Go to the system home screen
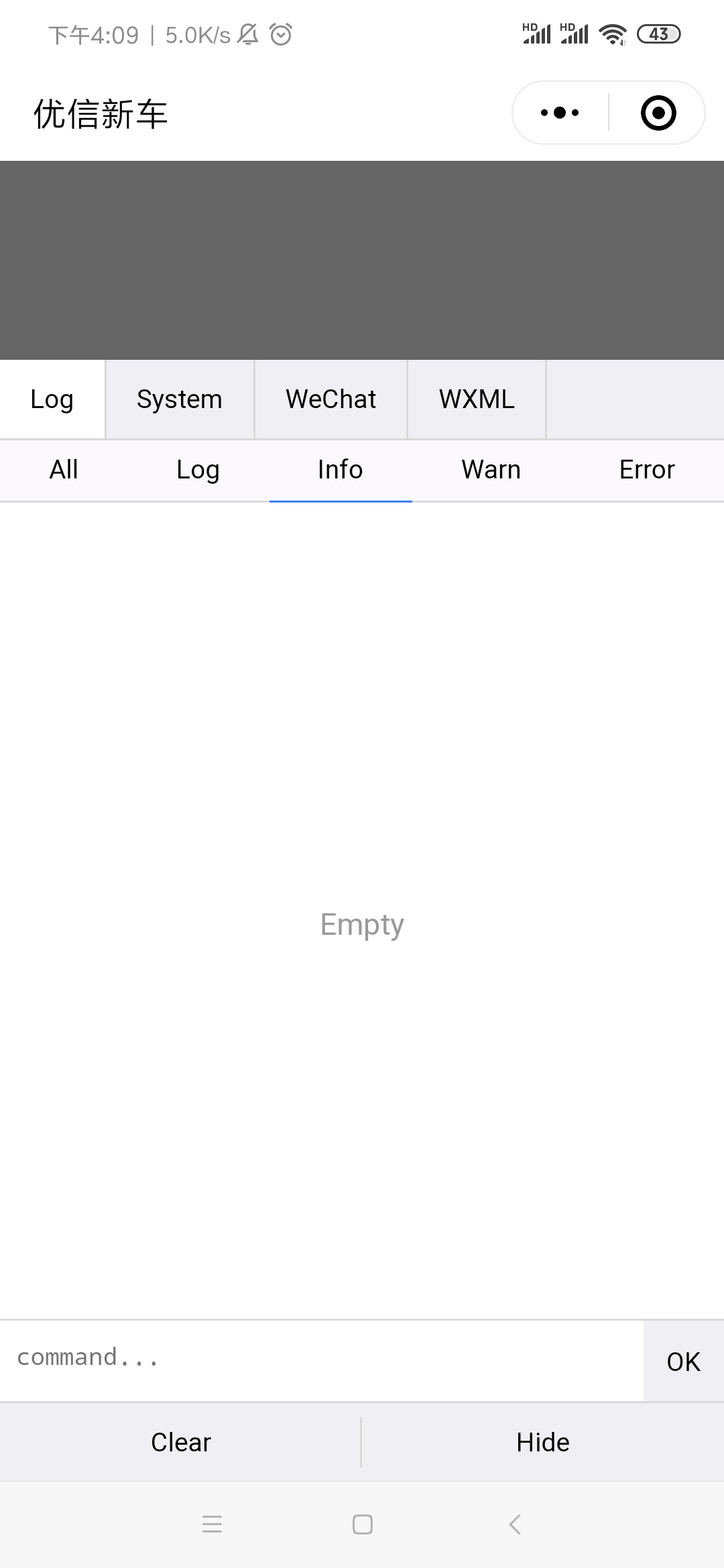The height and width of the screenshot is (1568, 724). click(x=363, y=1524)
